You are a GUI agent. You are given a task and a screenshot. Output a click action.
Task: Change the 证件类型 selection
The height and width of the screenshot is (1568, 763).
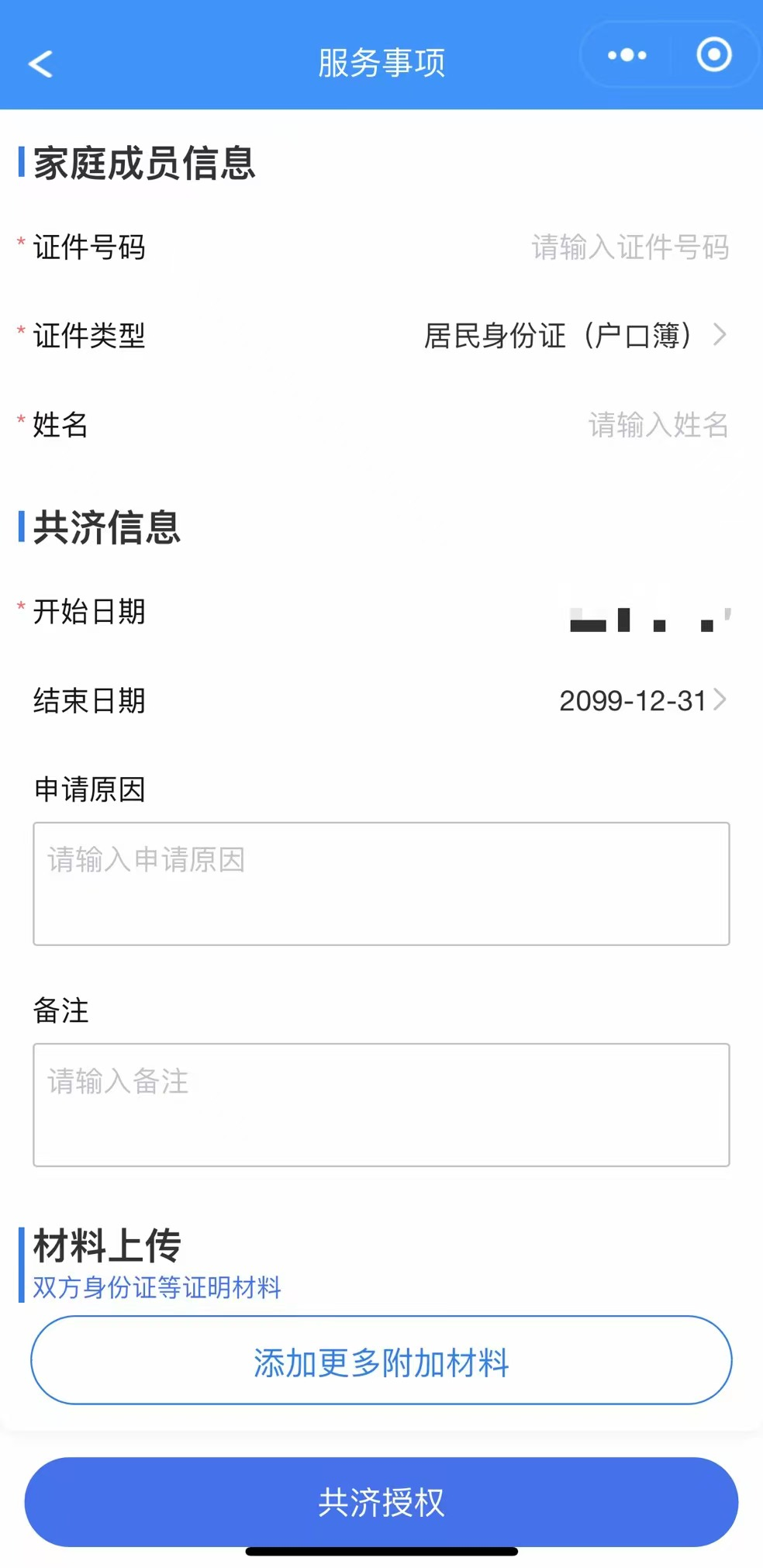pyautogui.click(x=574, y=336)
